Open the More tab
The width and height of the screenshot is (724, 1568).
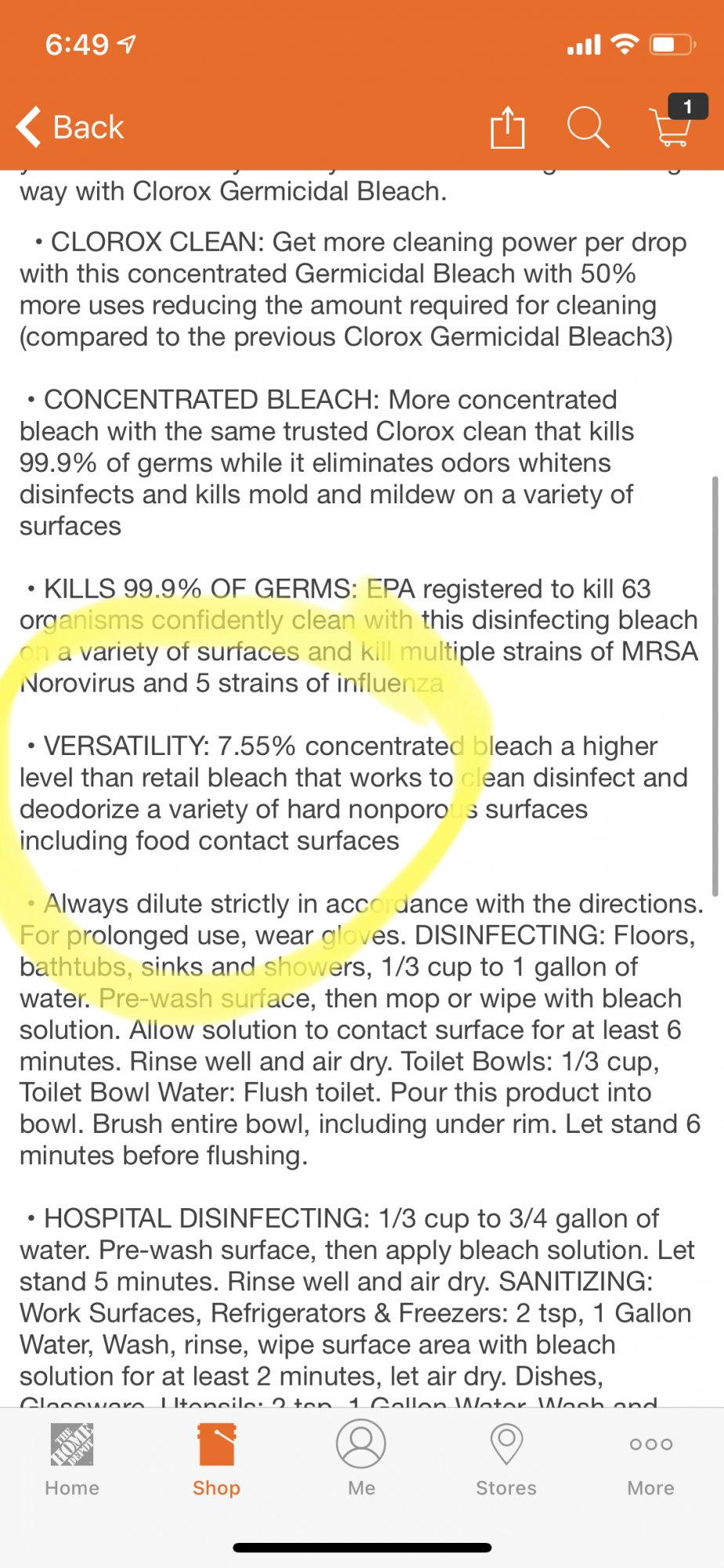pyautogui.click(x=650, y=1460)
